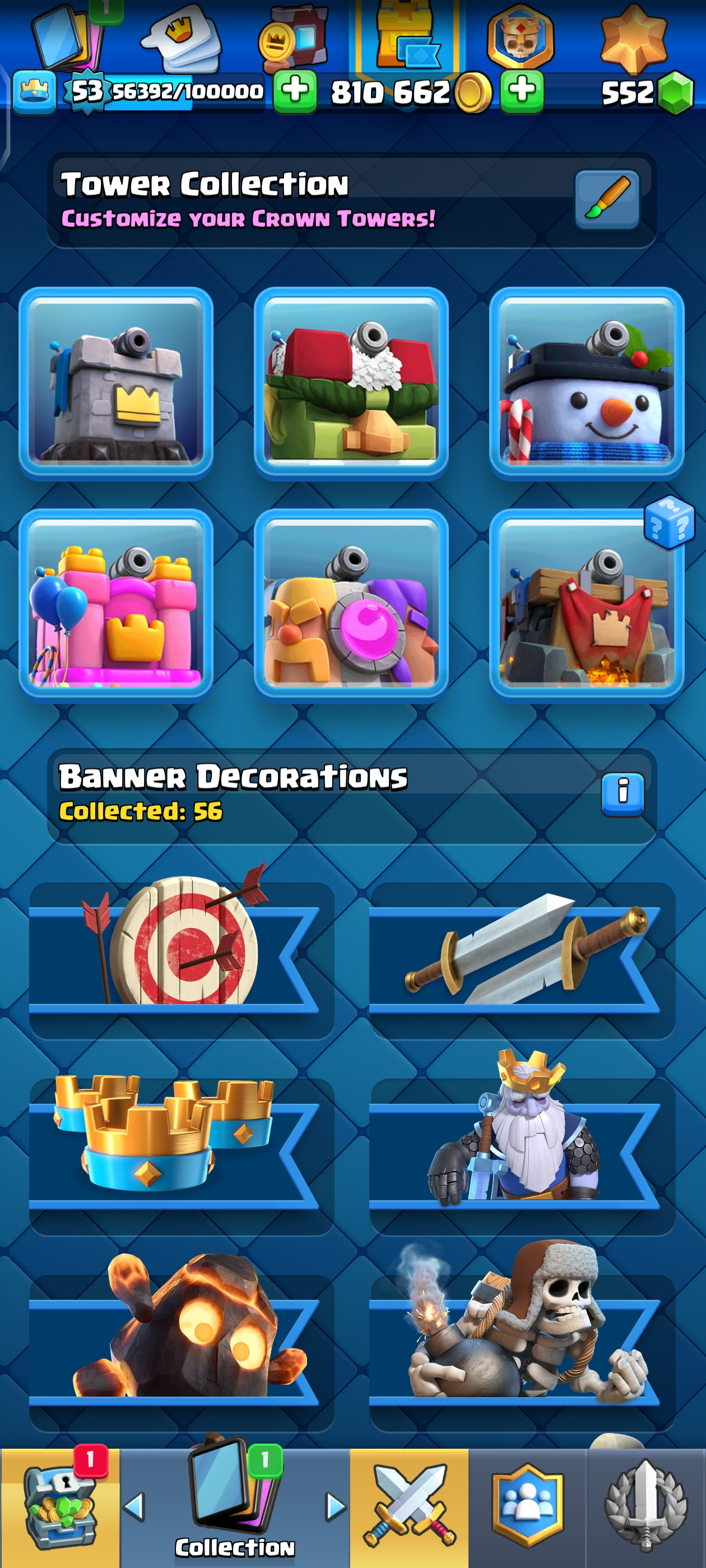Viewport: 706px width, 1568px height.
Task: Open the lava golem banner decoration
Action: (181, 1351)
